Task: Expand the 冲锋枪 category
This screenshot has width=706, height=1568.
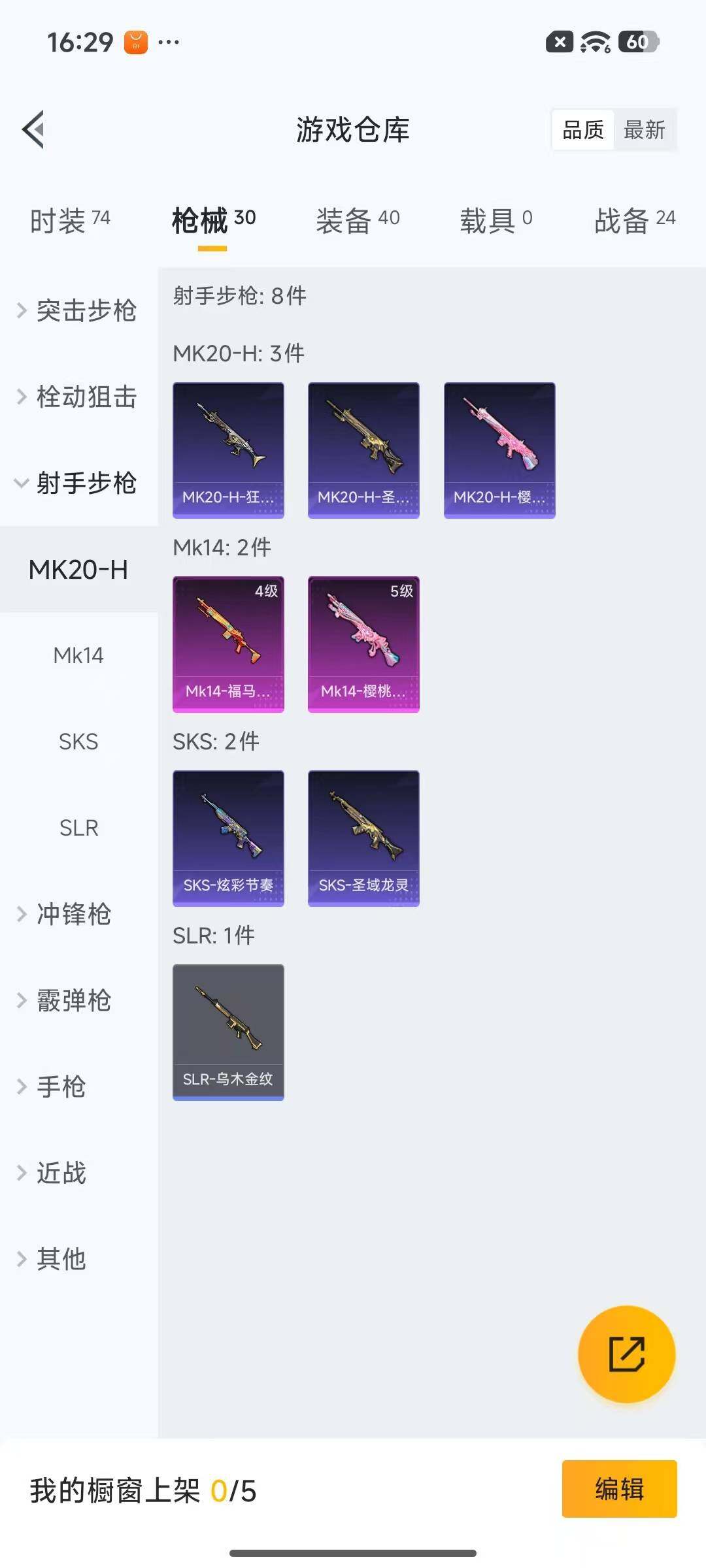Action: pyautogui.click(x=72, y=915)
